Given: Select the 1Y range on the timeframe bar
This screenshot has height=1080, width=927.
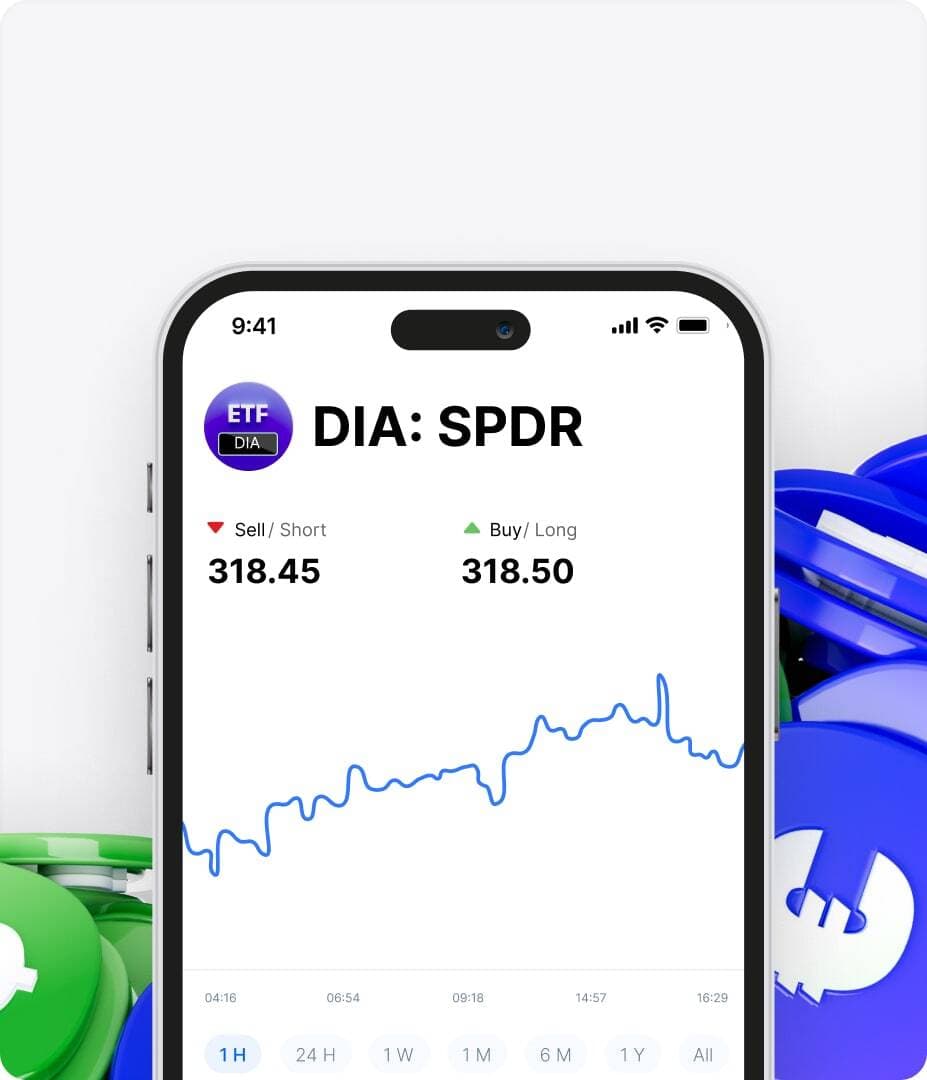Looking at the screenshot, I should coord(633,1054).
